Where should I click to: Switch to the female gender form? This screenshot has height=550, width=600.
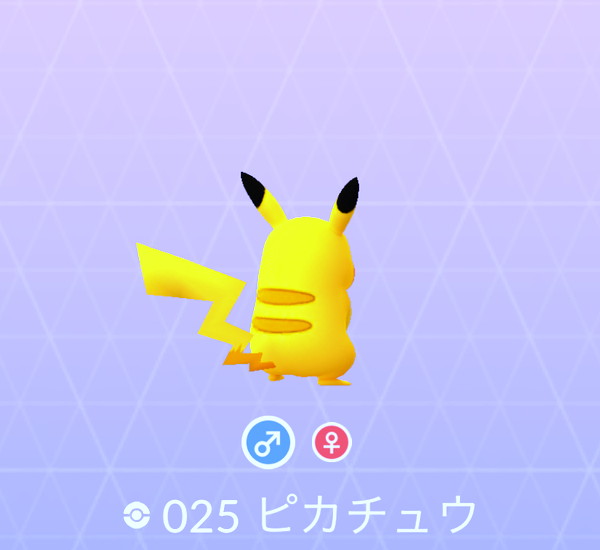point(331,443)
